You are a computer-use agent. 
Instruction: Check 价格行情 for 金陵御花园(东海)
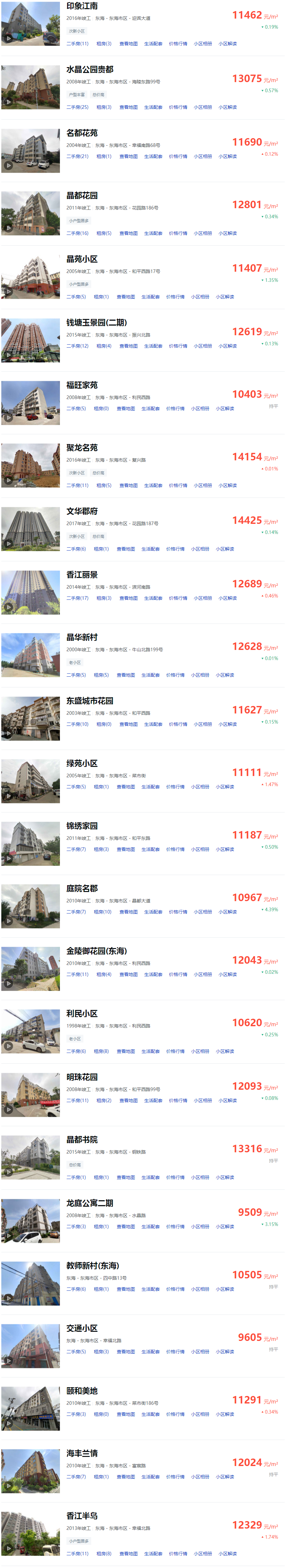(x=178, y=974)
